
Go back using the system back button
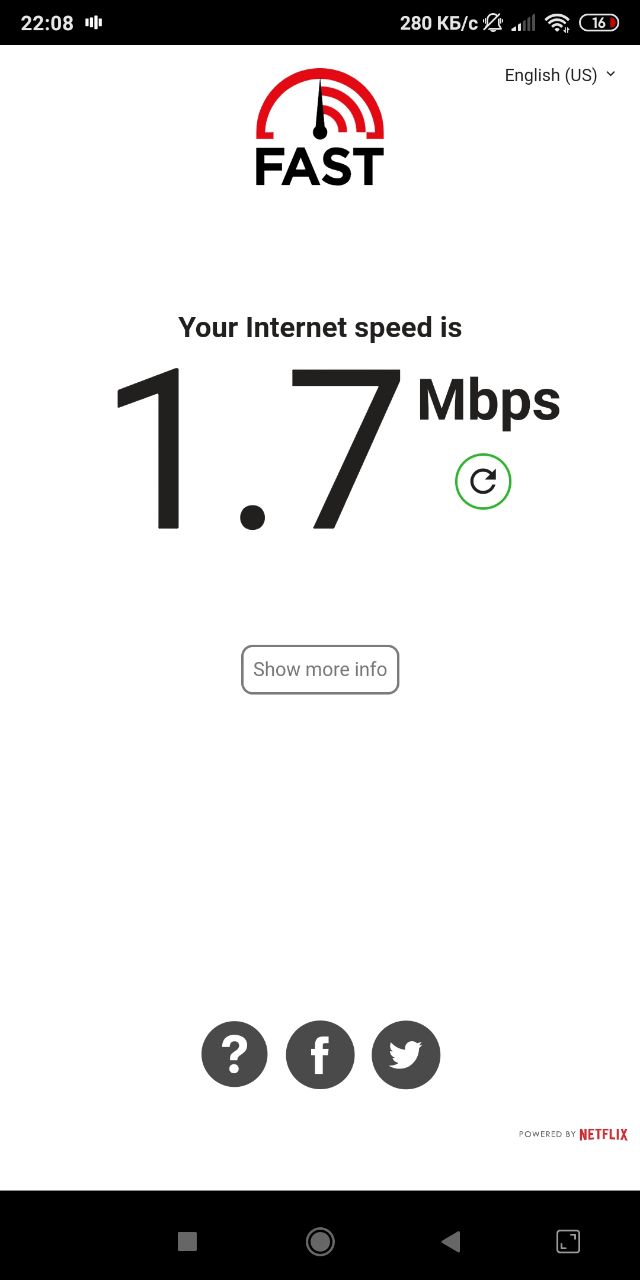pos(451,1241)
